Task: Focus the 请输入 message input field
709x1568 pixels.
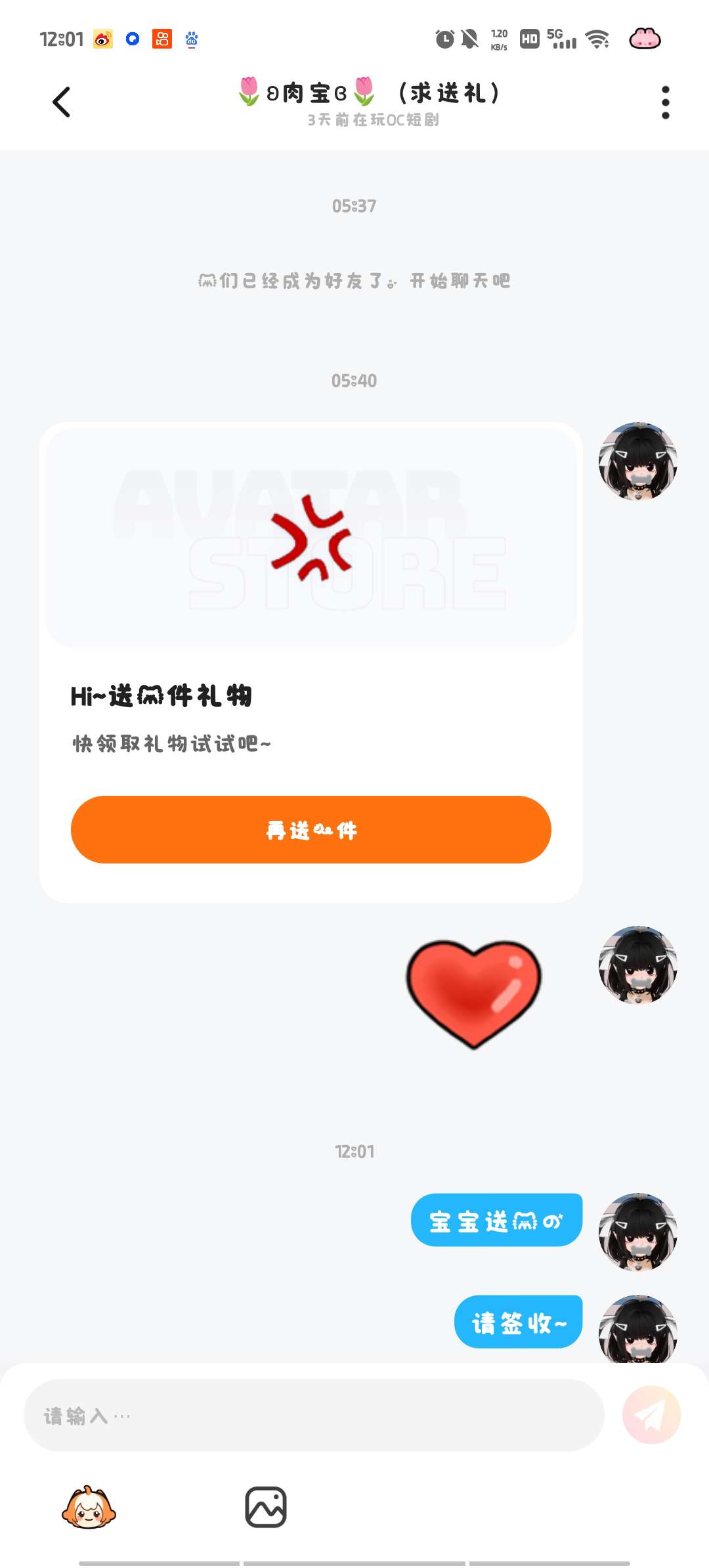Action: [x=314, y=1415]
